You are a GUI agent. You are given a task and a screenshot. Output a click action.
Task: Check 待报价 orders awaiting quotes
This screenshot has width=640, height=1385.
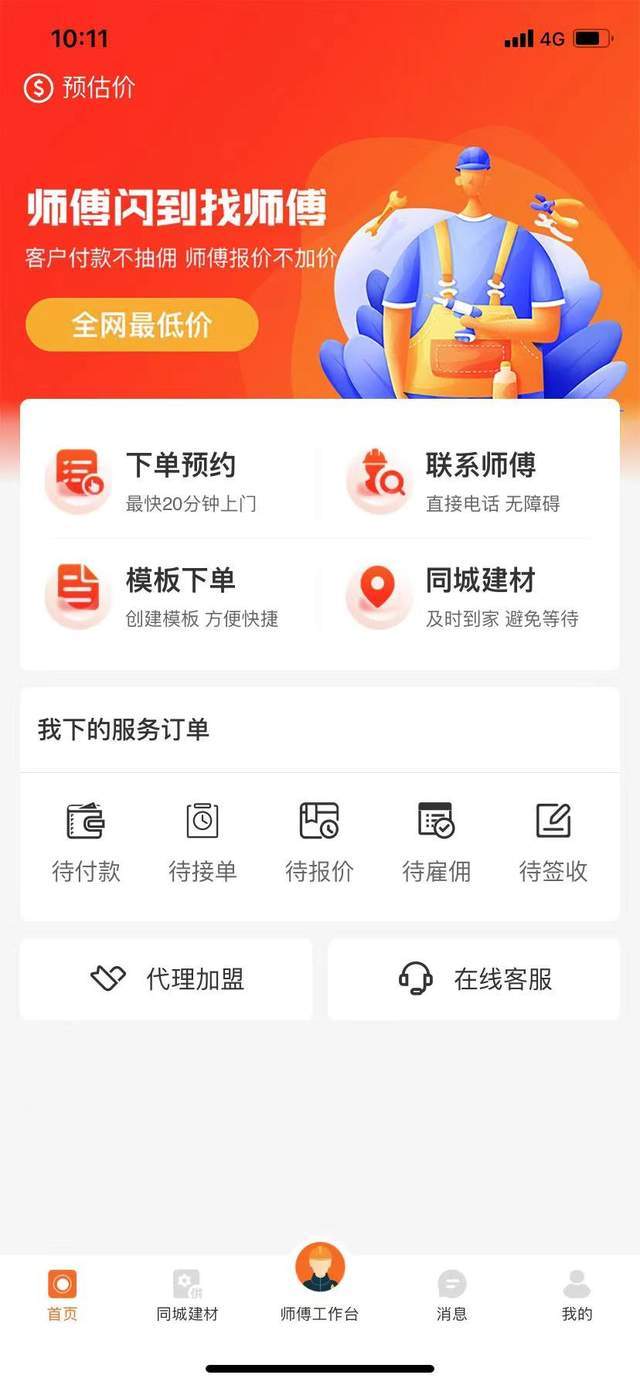[x=320, y=844]
